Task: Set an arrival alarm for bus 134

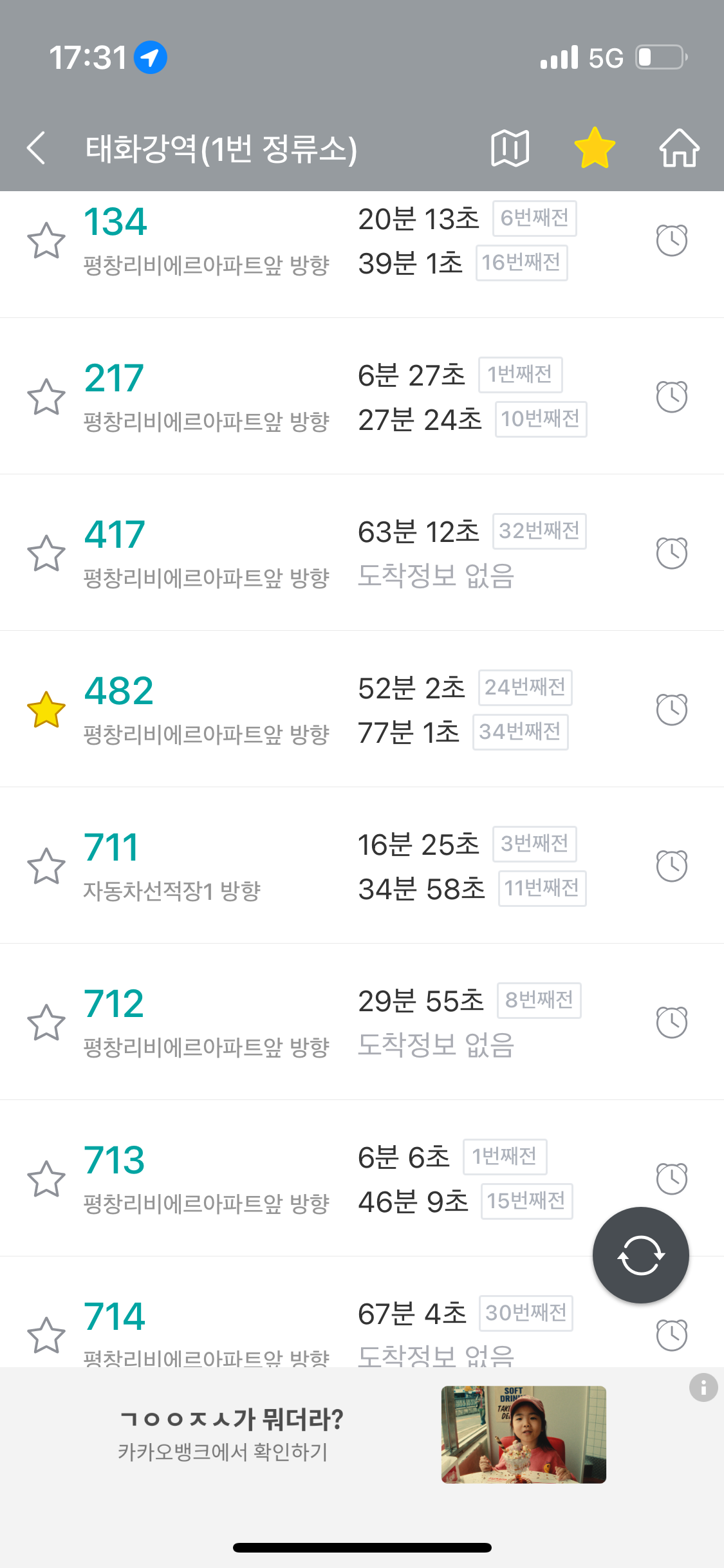Action: tap(672, 240)
